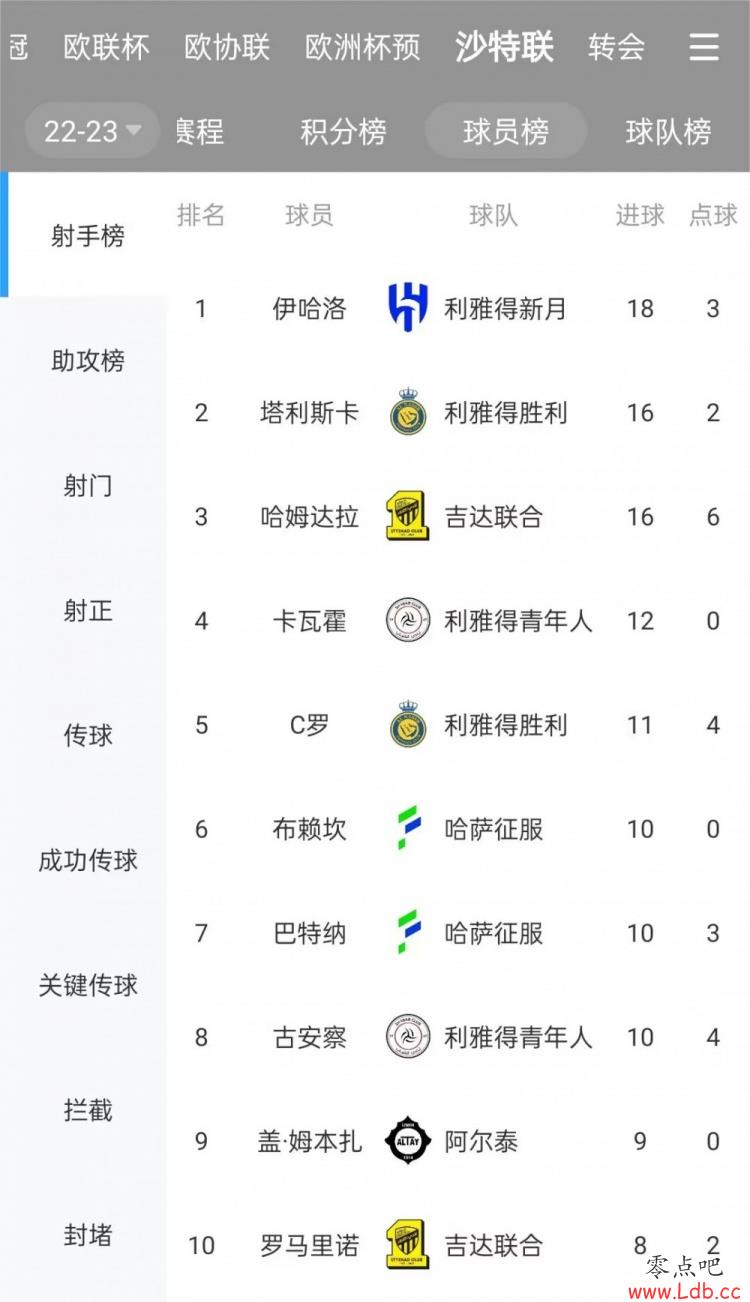Switch to the 积分榜 tab

click(343, 131)
